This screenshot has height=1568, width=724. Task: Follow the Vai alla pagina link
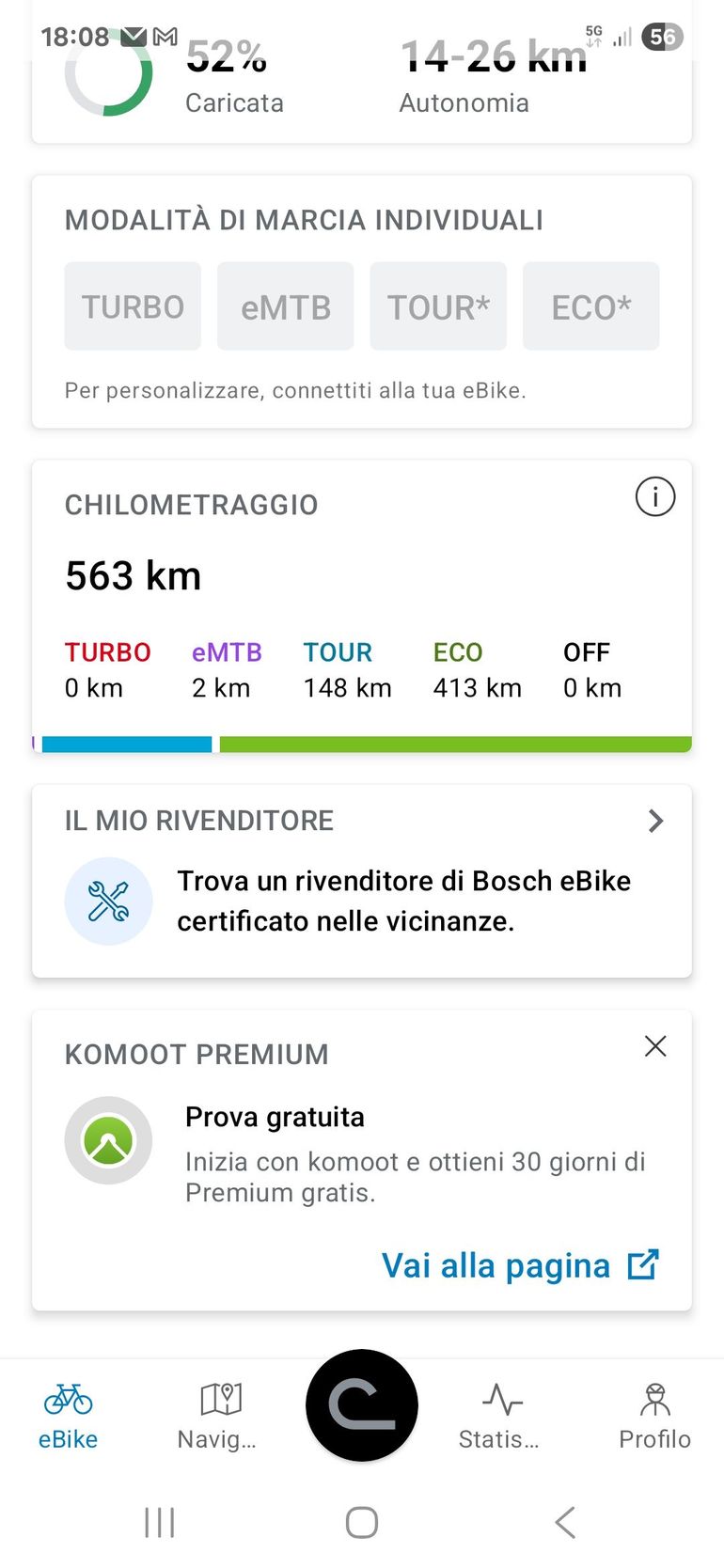coord(520,1265)
